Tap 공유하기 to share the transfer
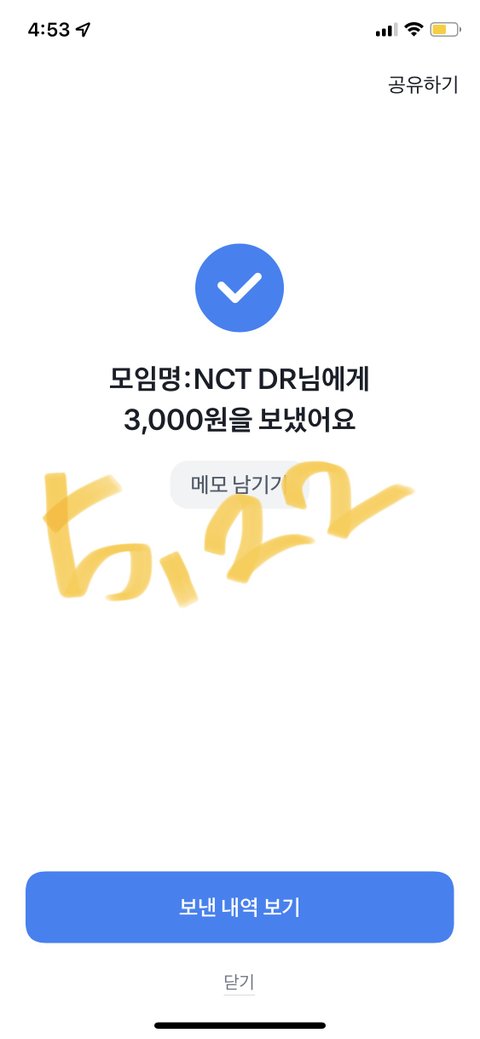Image resolution: width=480 pixels, height=1039 pixels. click(422, 85)
